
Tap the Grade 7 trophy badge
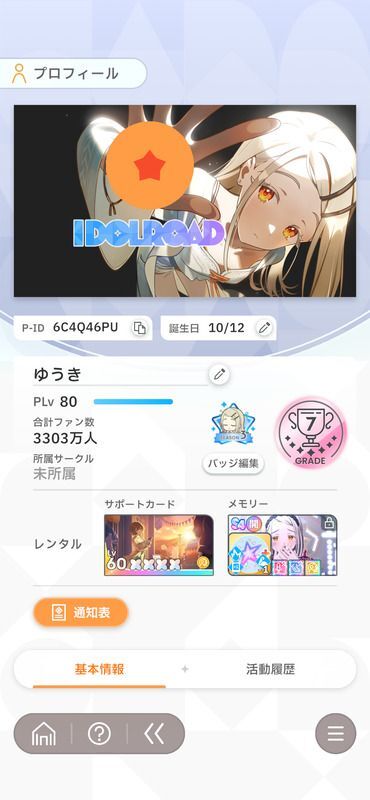click(x=311, y=433)
